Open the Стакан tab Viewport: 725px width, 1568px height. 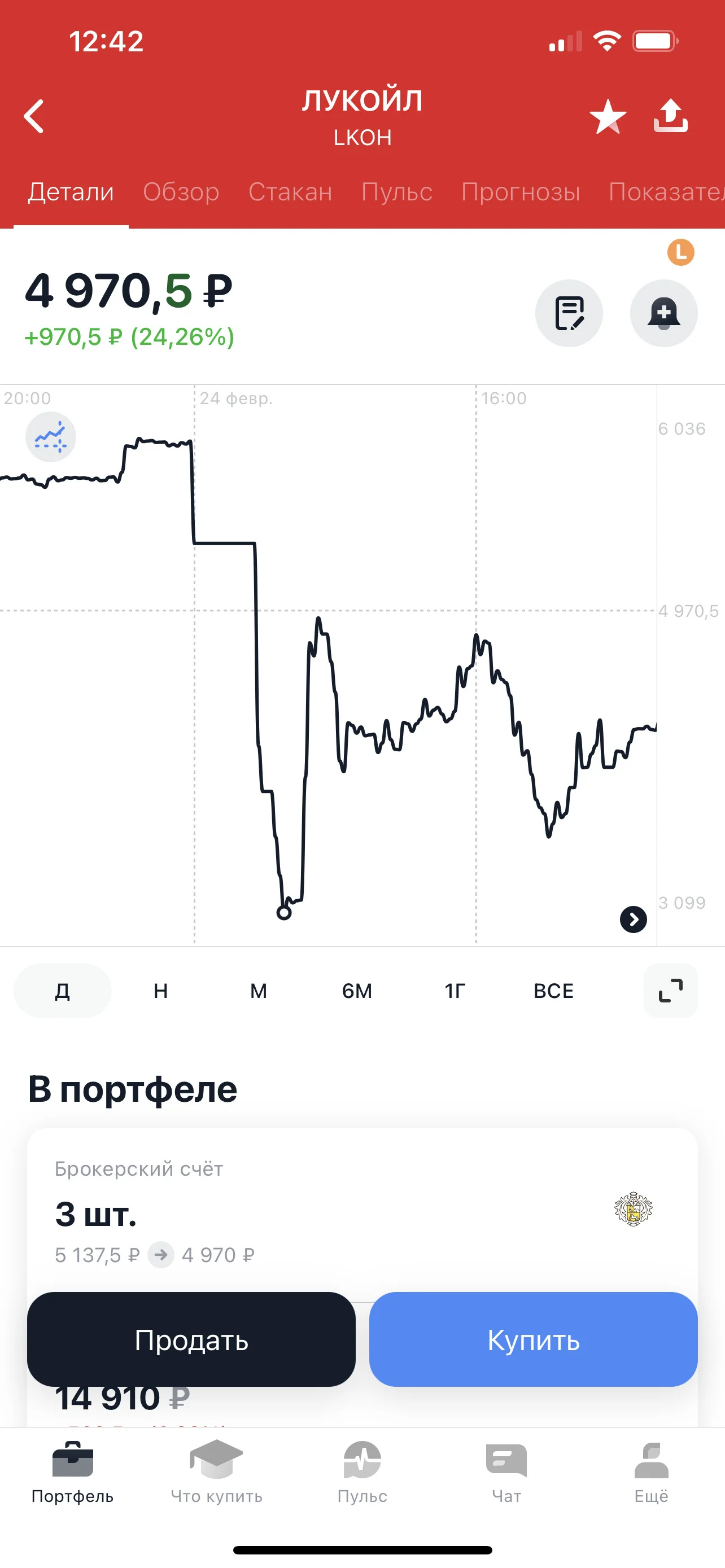point(290,192)
